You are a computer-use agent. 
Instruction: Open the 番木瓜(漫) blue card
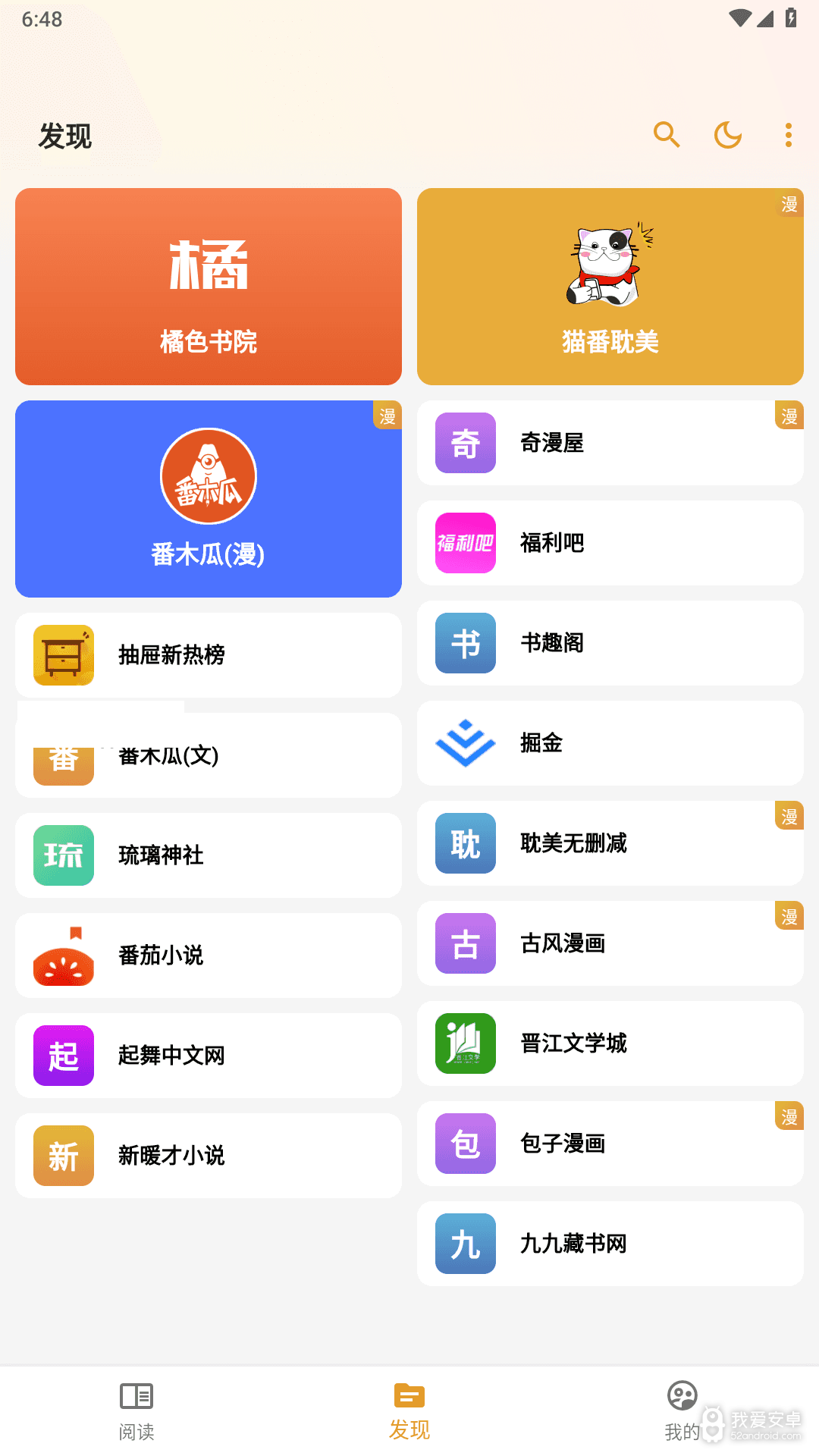point(209,498)
